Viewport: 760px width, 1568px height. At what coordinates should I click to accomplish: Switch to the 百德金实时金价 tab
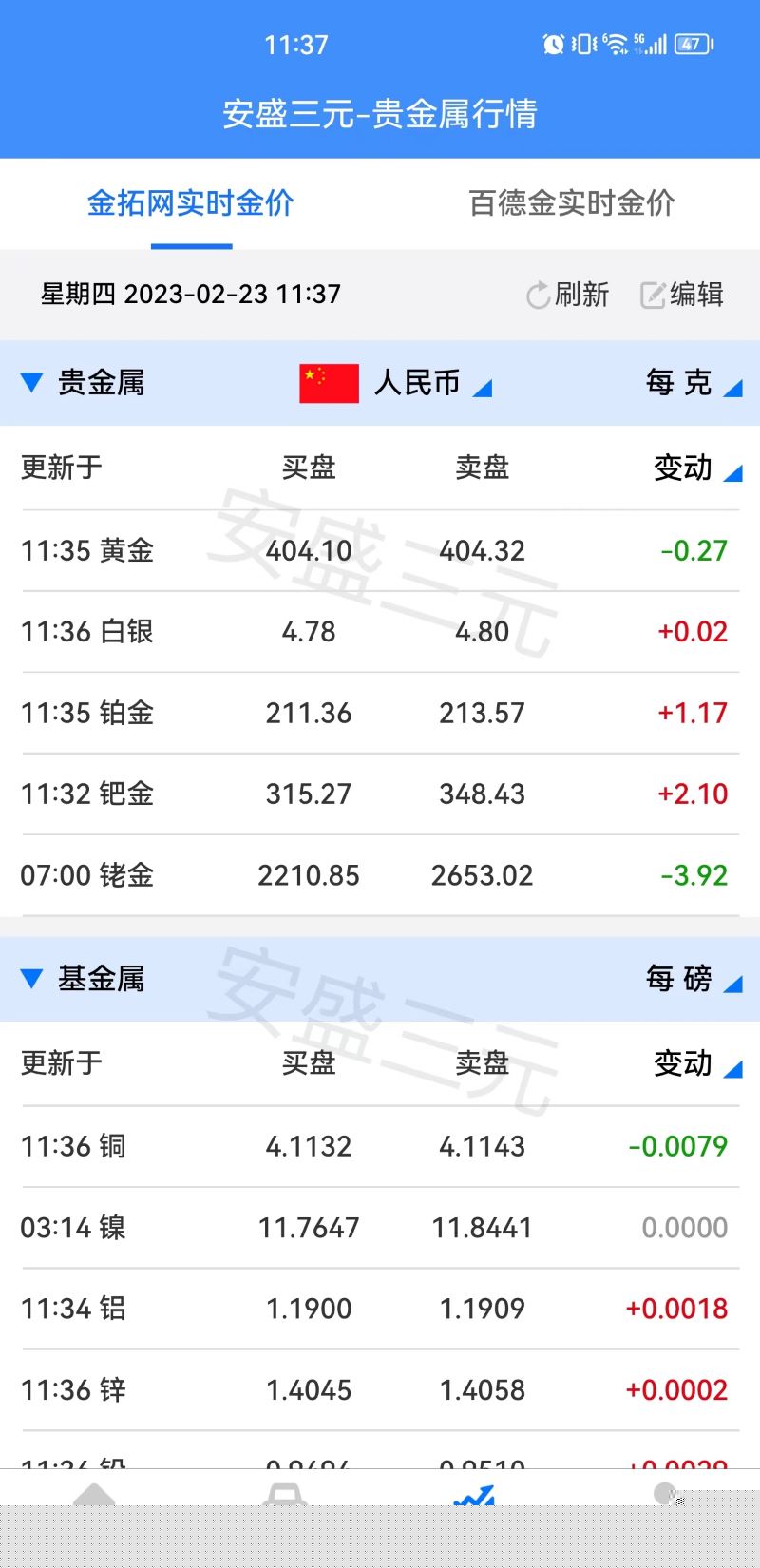click(571, 202)
